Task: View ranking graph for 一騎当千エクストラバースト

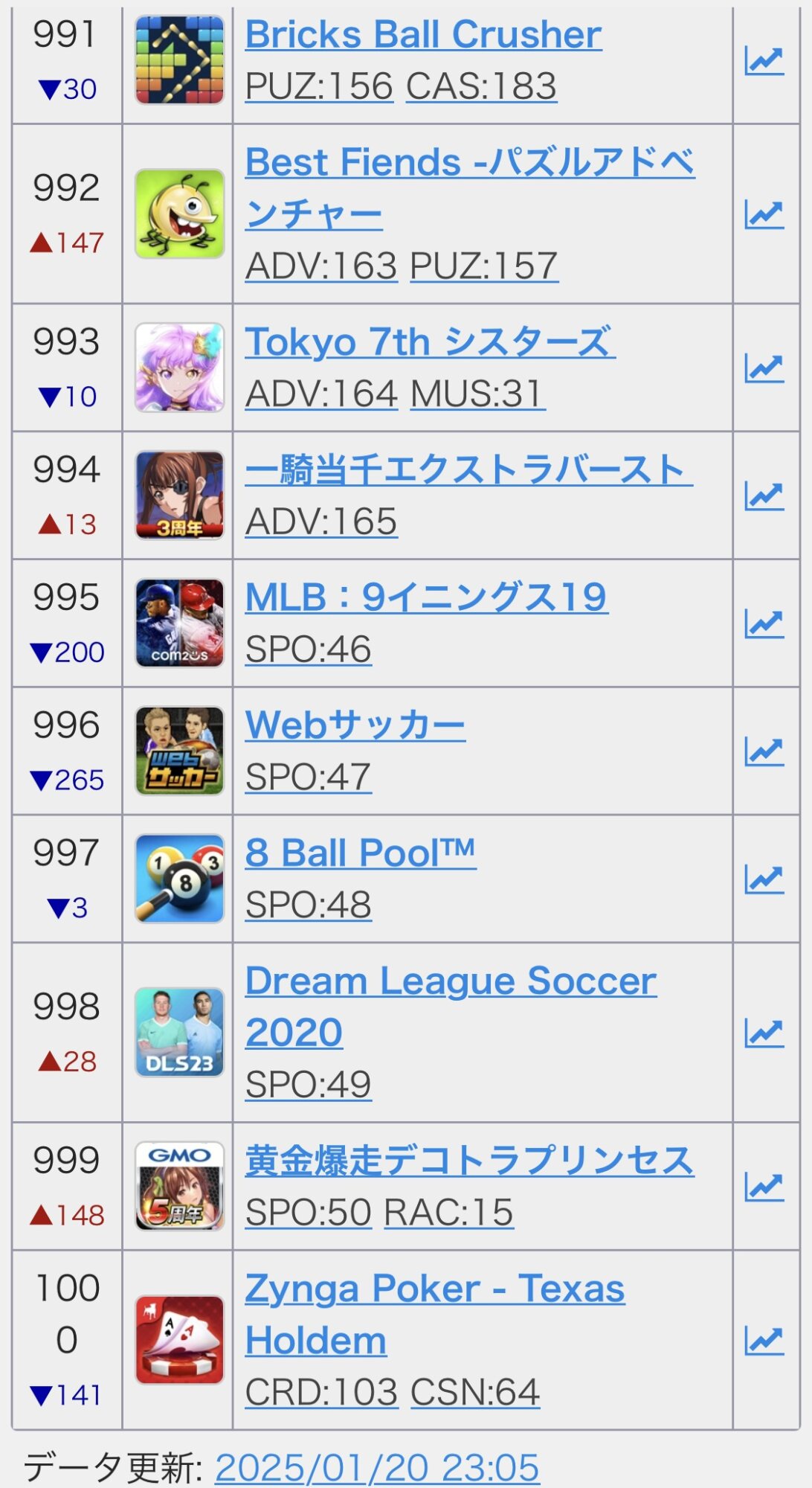Action: point(764,496)
